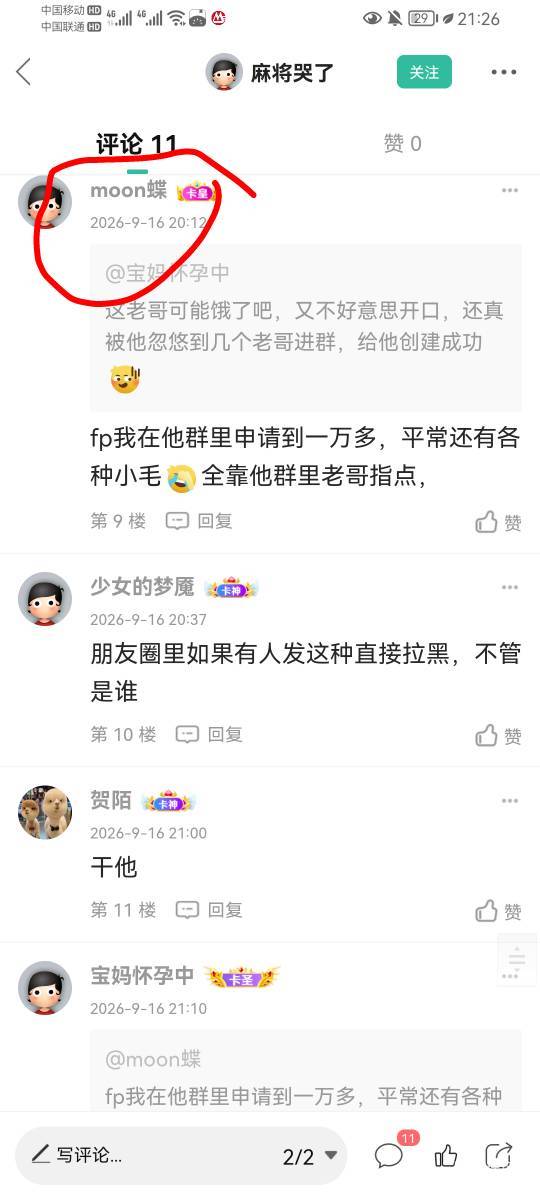Open options menu on 少女的梦魇's comment
The width and height of the screenshot is (540, 1200).
(510, 587)
